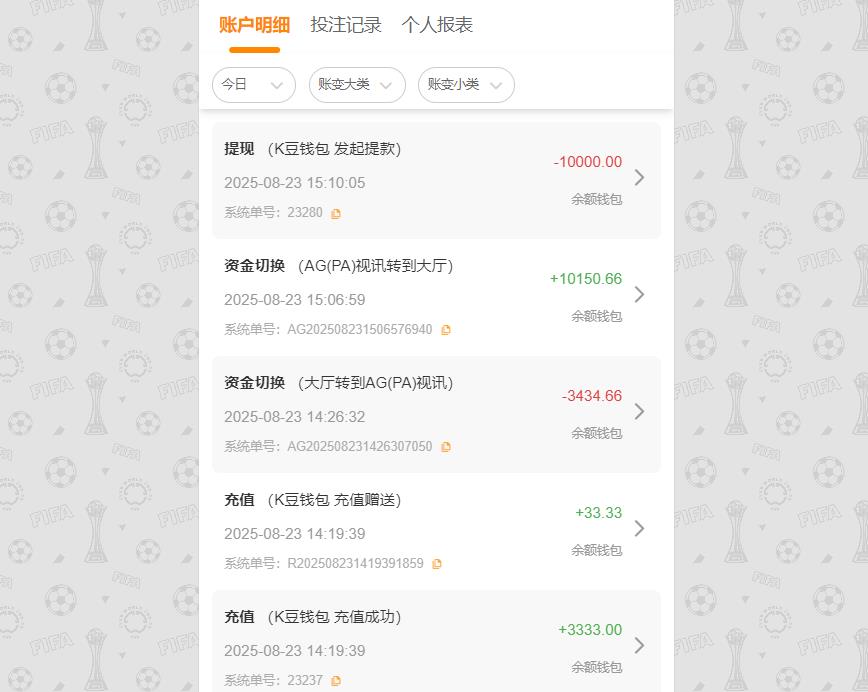Open the 今日 date dropdown
The image size is (868, 692).
click(254, 85)
